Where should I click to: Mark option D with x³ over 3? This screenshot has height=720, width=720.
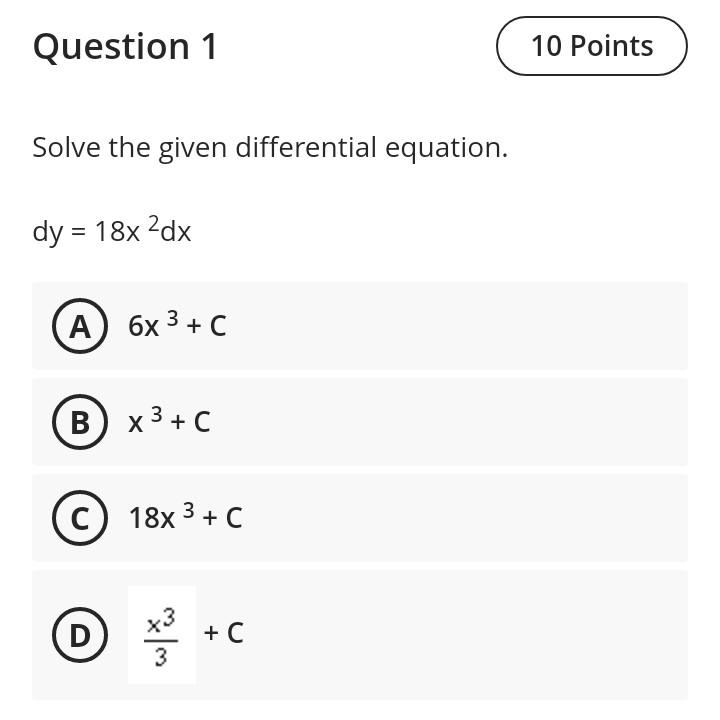tap(80, 635)
